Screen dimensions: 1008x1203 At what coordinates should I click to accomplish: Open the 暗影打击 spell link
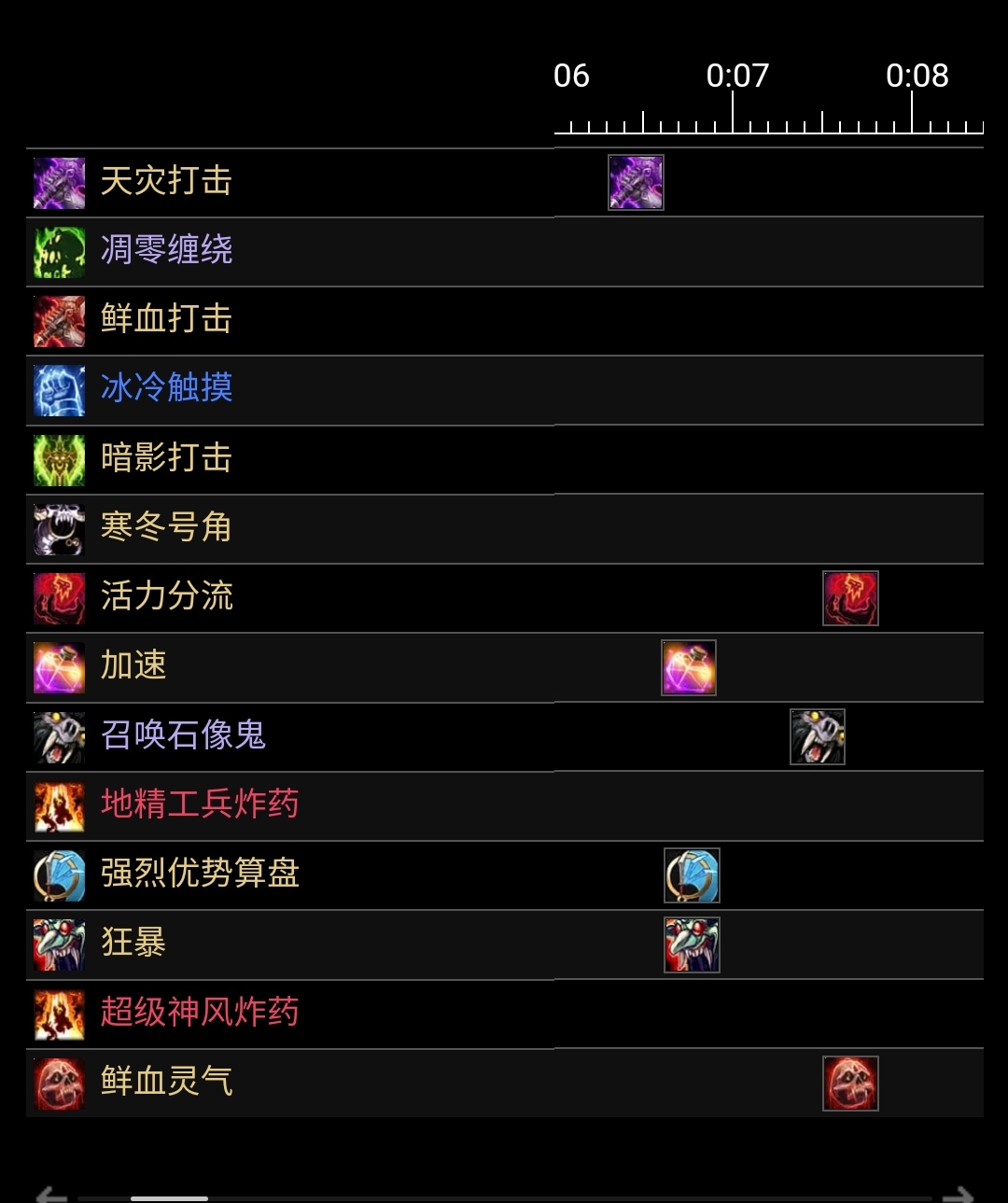pos(165,459)
